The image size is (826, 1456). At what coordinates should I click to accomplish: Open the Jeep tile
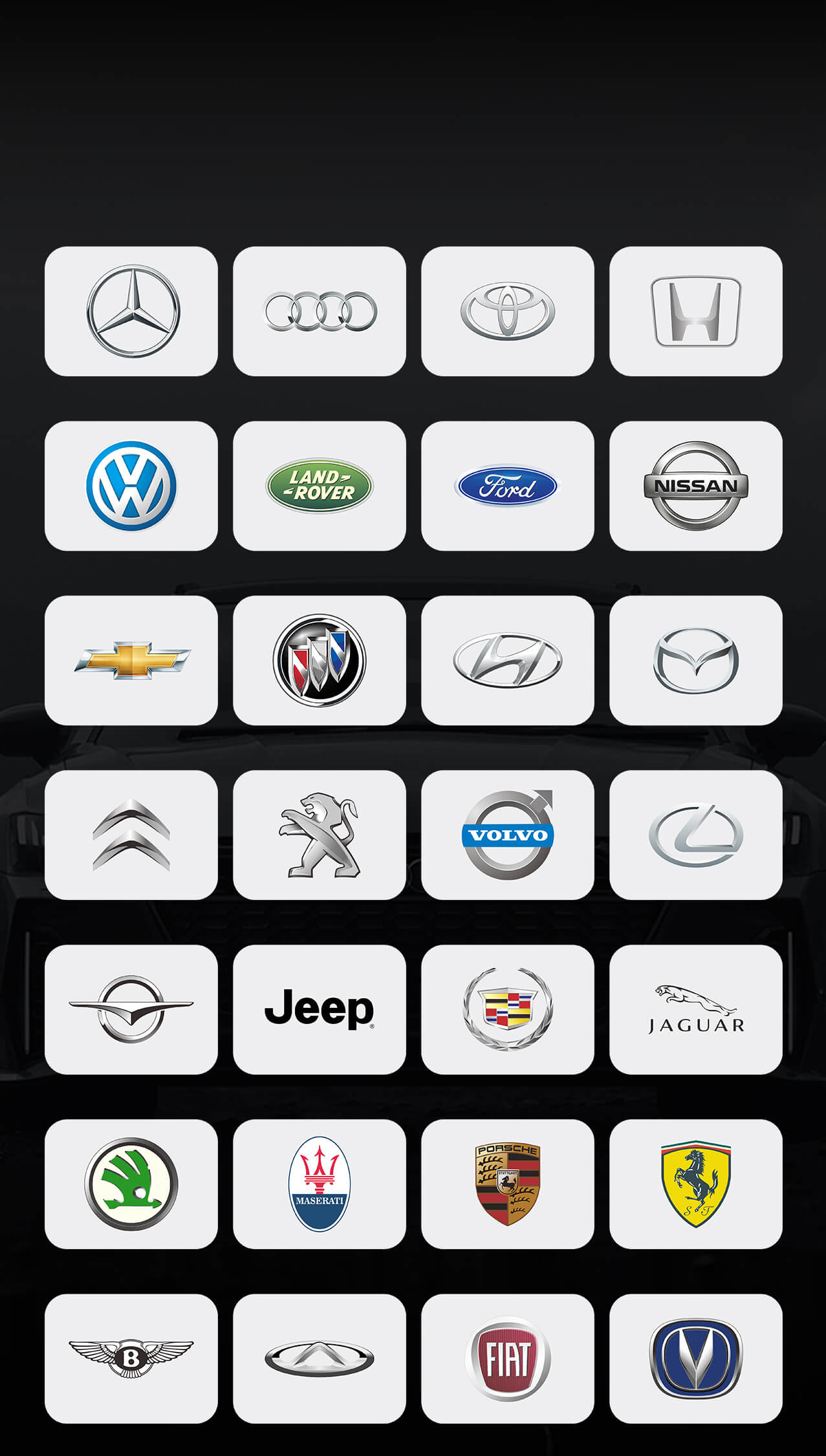pos(320,1009)
